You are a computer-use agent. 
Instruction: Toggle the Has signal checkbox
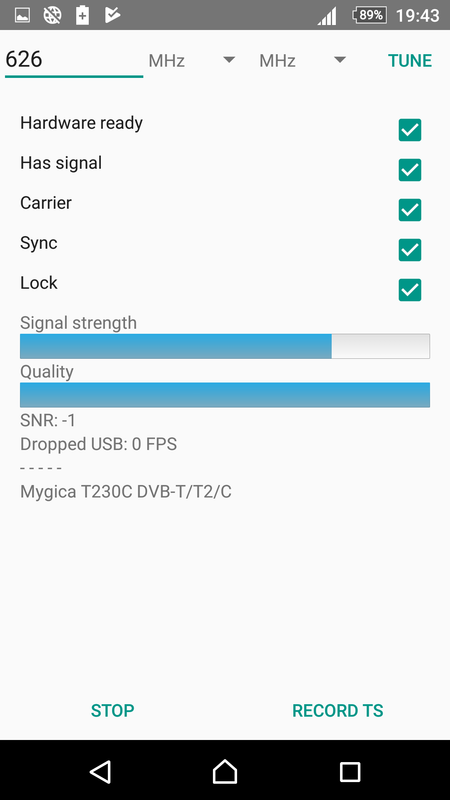[x=410, y=170]
